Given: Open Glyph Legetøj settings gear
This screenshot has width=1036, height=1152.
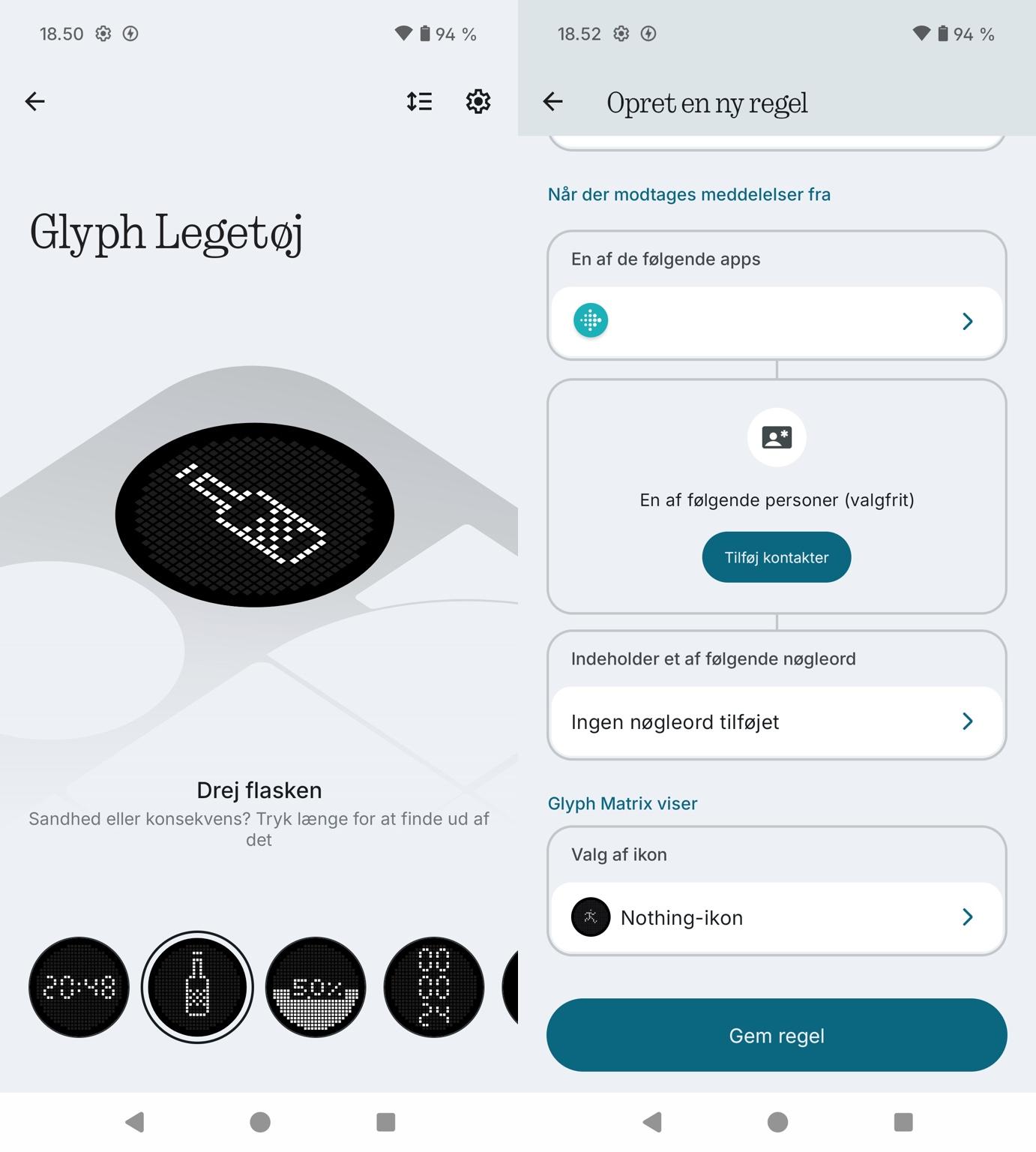Looking at the screenshot, I should pos(478,101).
